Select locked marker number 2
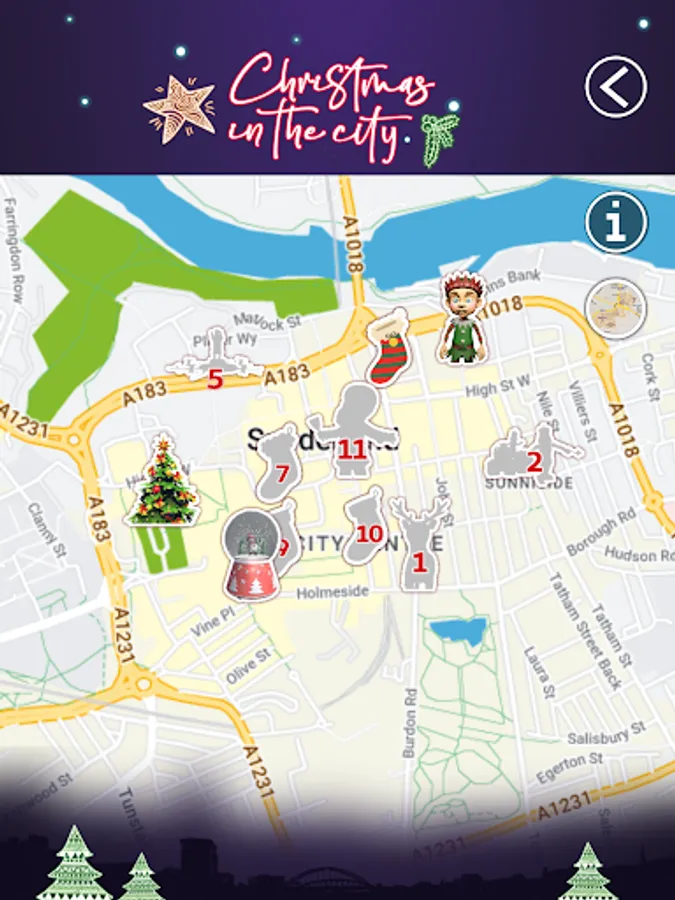This screenshot has height=900, width=675. 534,455
